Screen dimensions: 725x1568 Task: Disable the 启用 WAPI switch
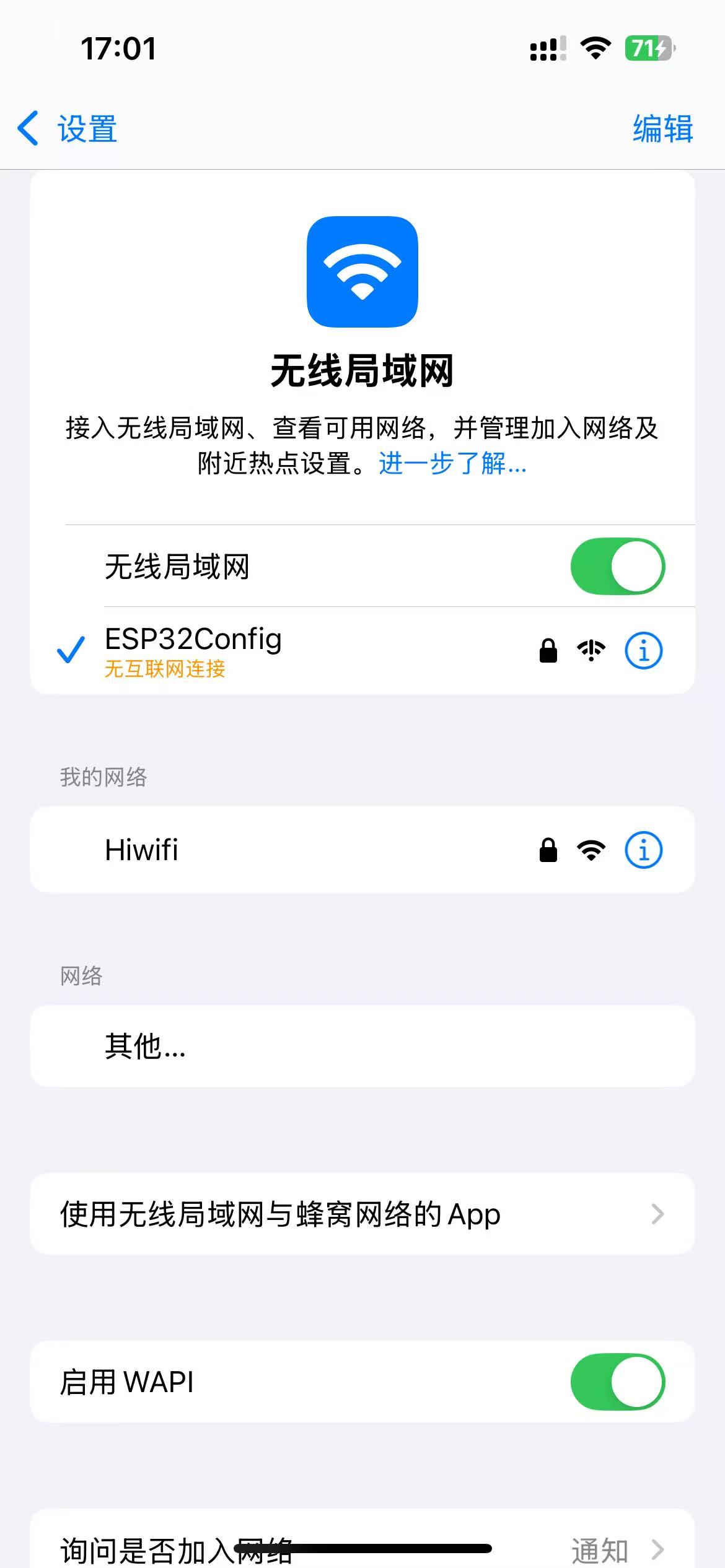point(617,1382)
